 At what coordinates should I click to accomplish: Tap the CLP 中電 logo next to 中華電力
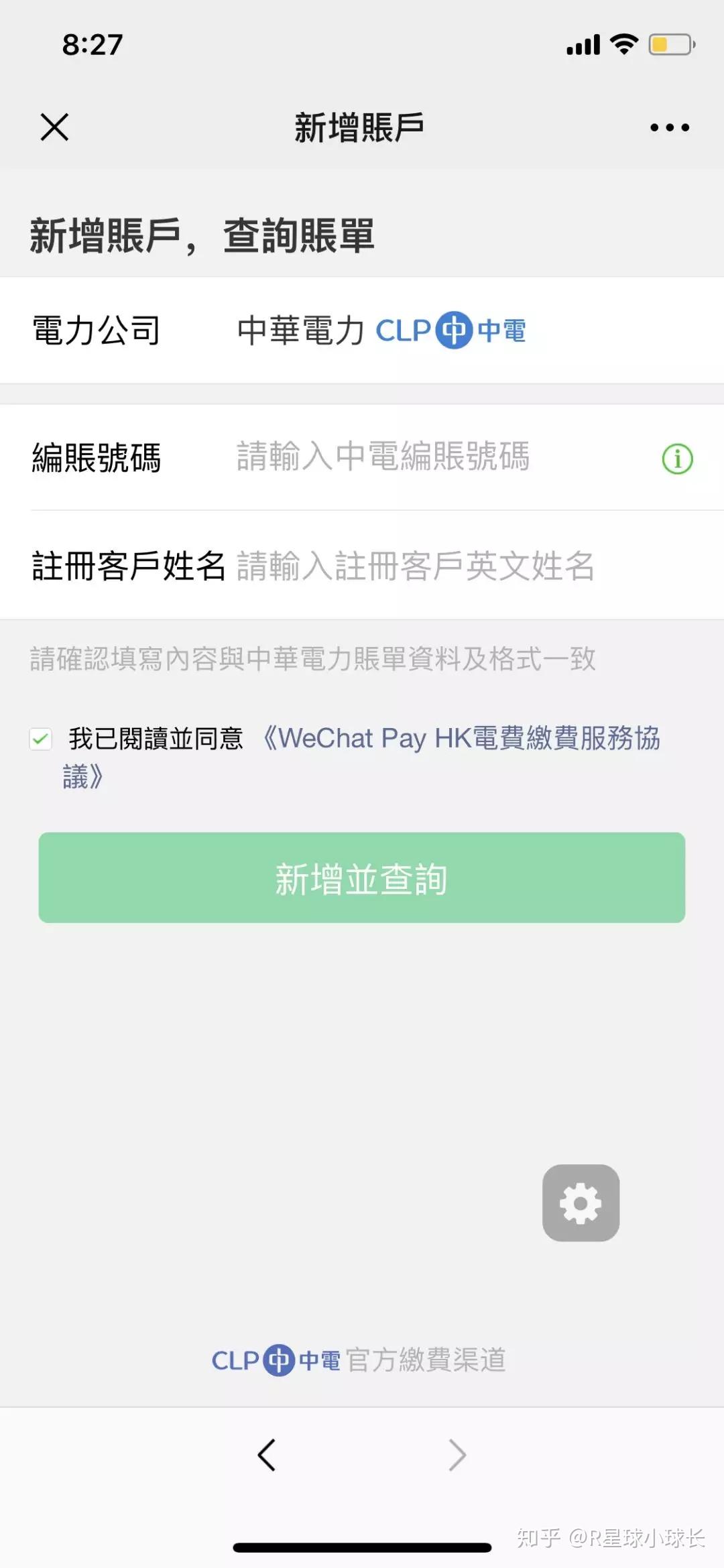[452, 330]
